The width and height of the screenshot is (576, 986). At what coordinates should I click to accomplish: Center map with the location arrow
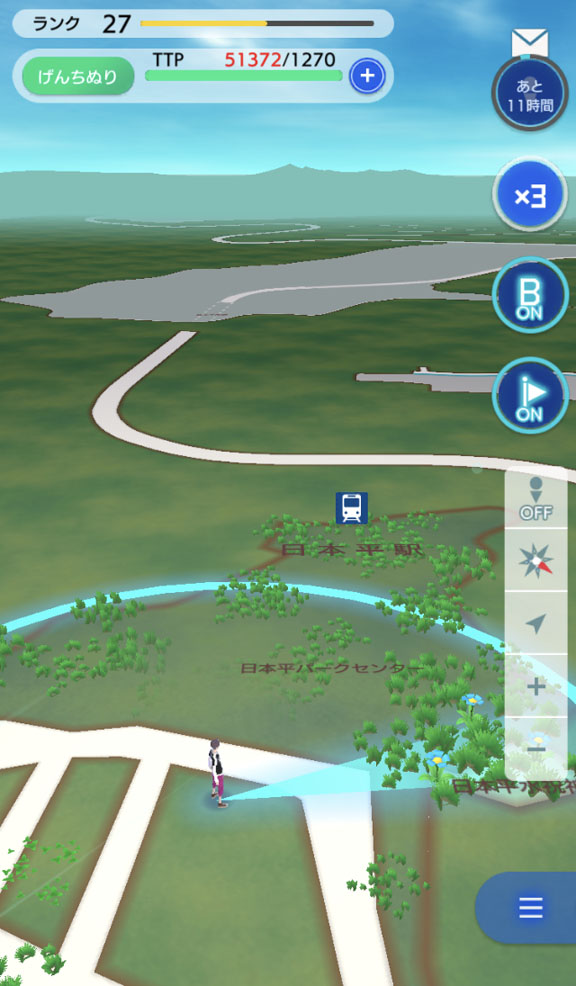[536, 623]
